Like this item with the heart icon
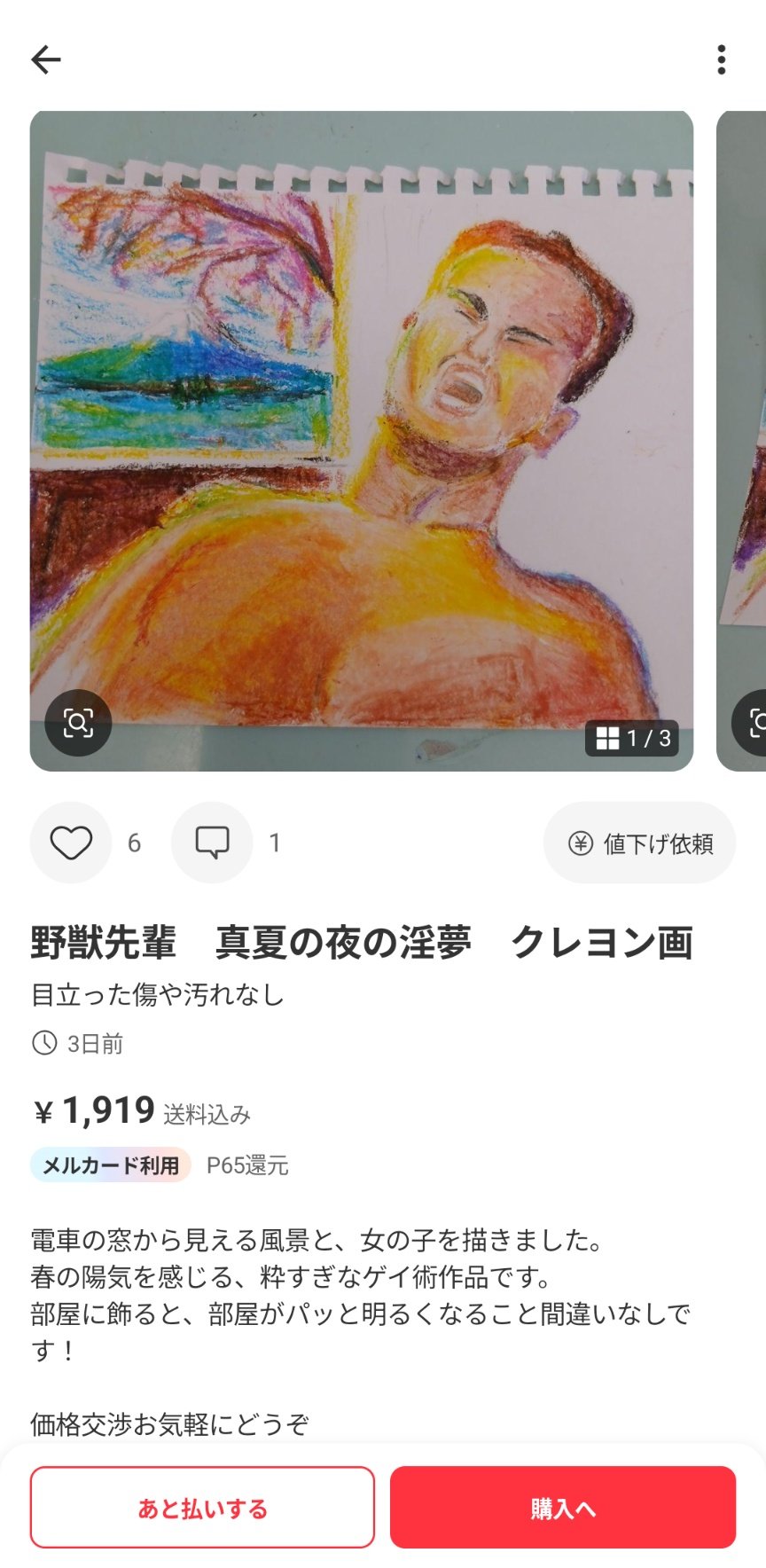Image resolution: width=766 pixels, height=1568 pixels. click(x=71, y=843)
